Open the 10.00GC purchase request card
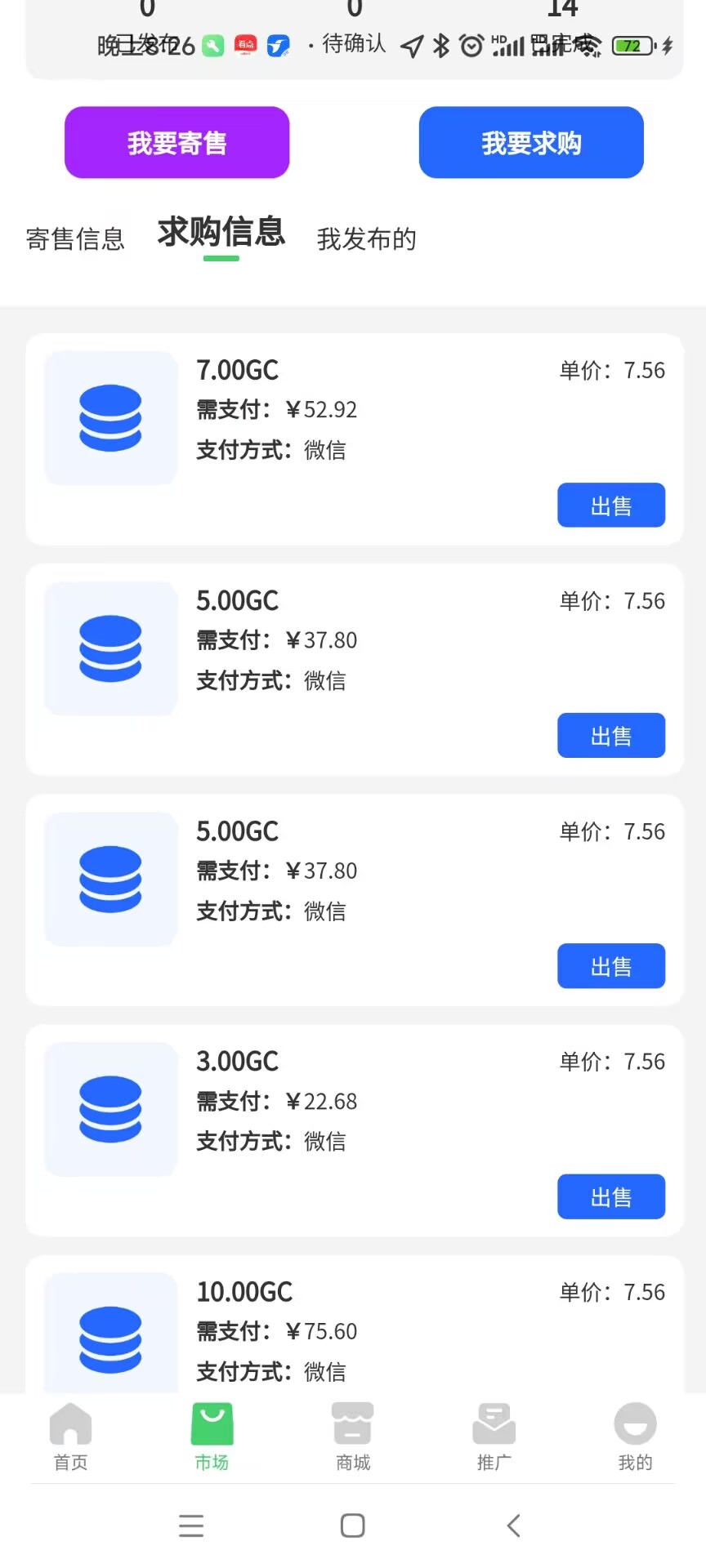 (x=355, y=1325)
